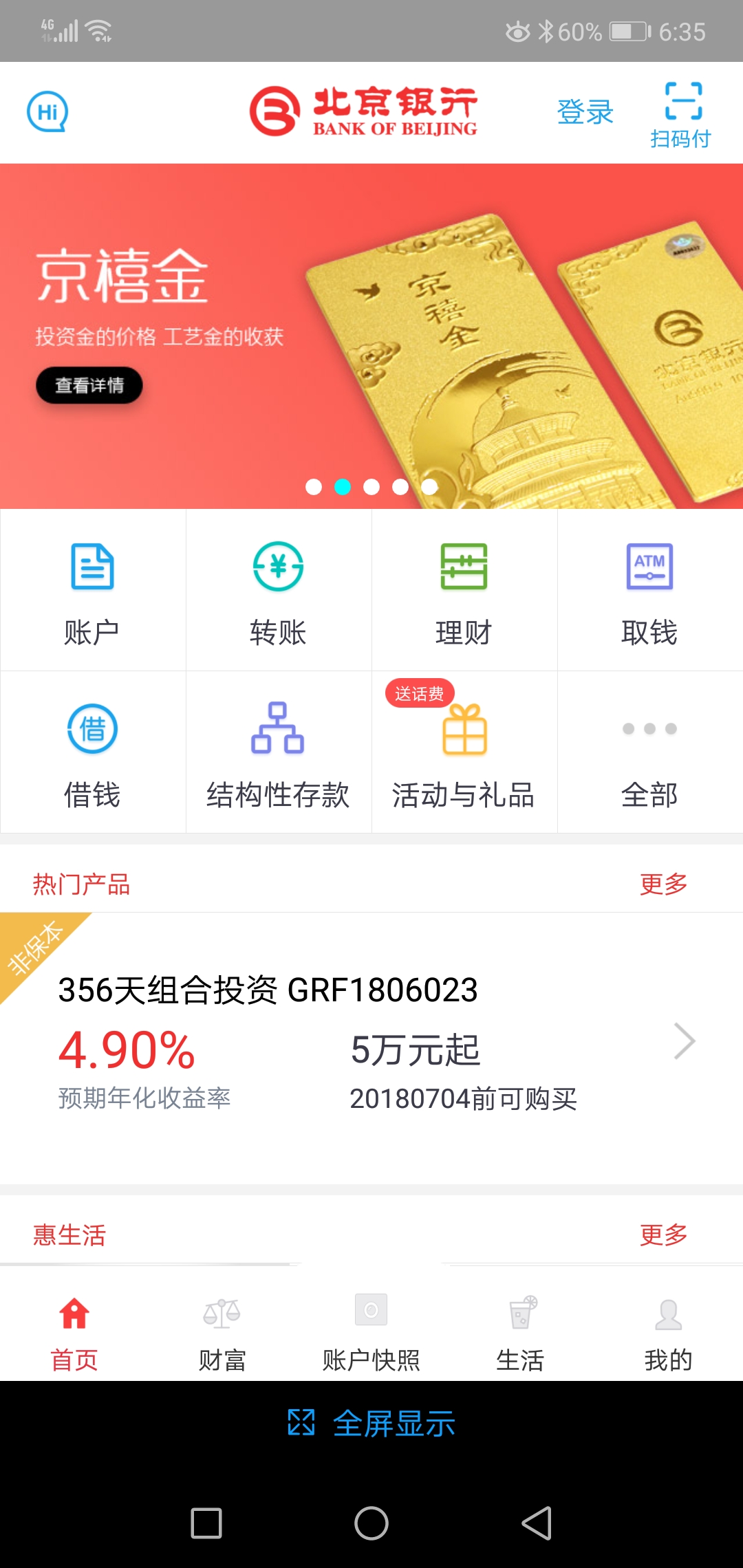The height and width of the screenshot is (1568, 743).
Task: Switch to the 账户快照 snapshot tab
Action: click(x=371, y=1327)
